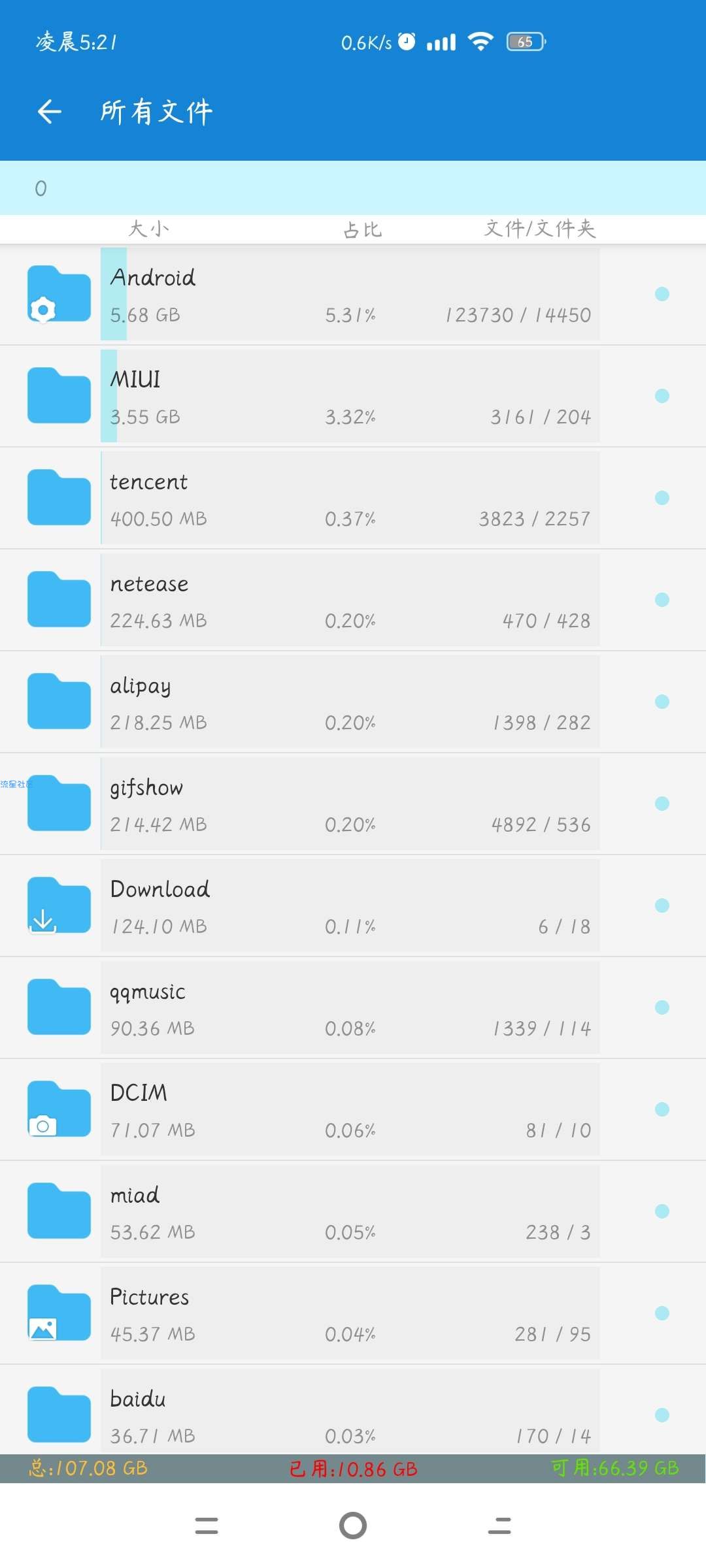The image size is (706, 1568).
Task: Open the Android folder
Action: click(x=353, y=294)
